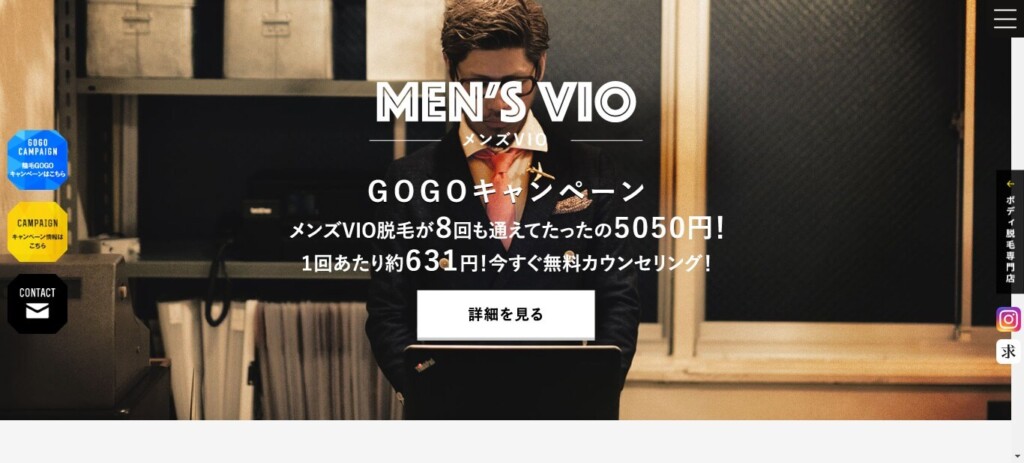Open the hamburger menu

pos(1004,19)
